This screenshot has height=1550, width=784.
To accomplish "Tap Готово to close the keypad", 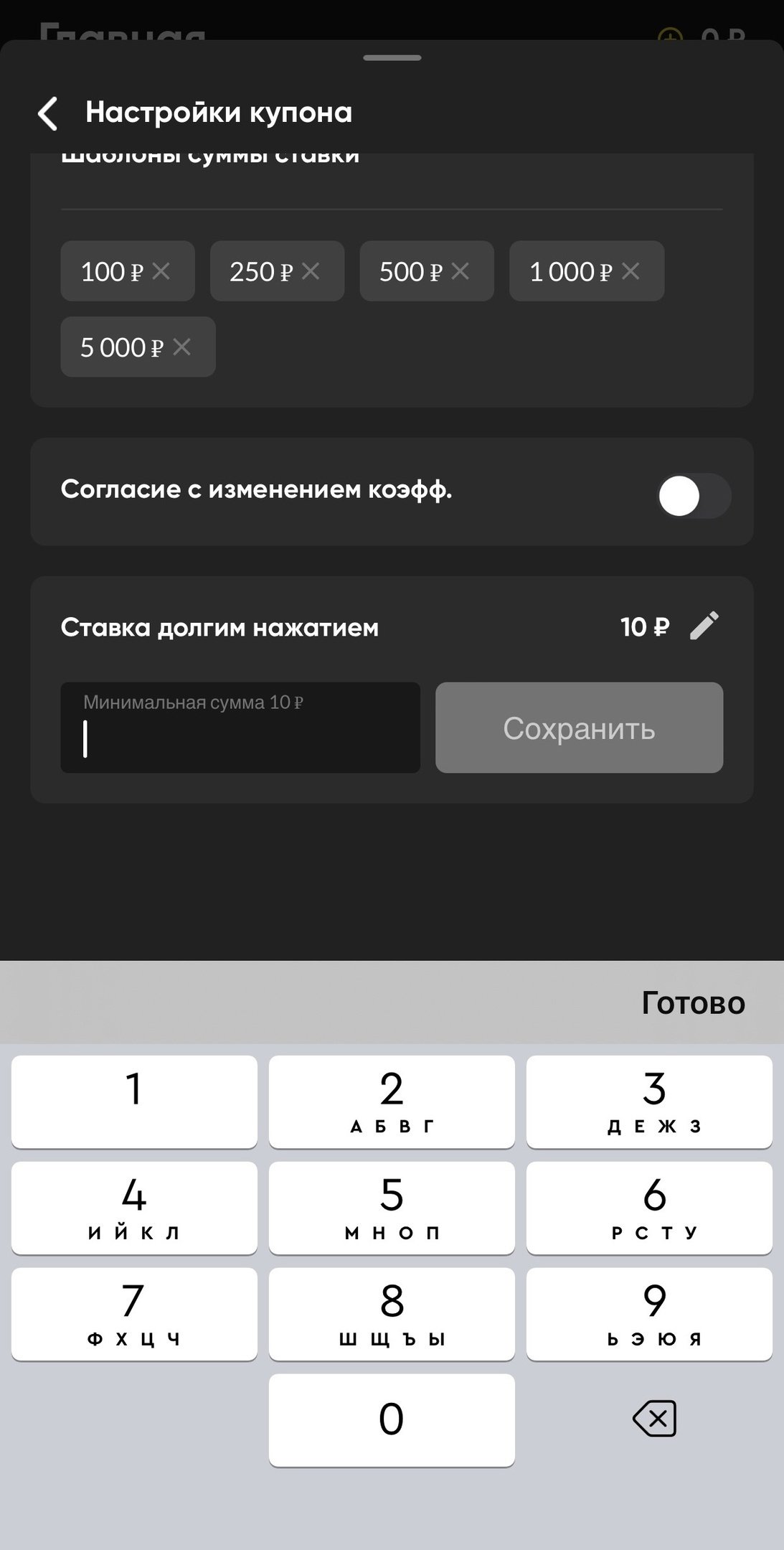I will coord(693,1003).
